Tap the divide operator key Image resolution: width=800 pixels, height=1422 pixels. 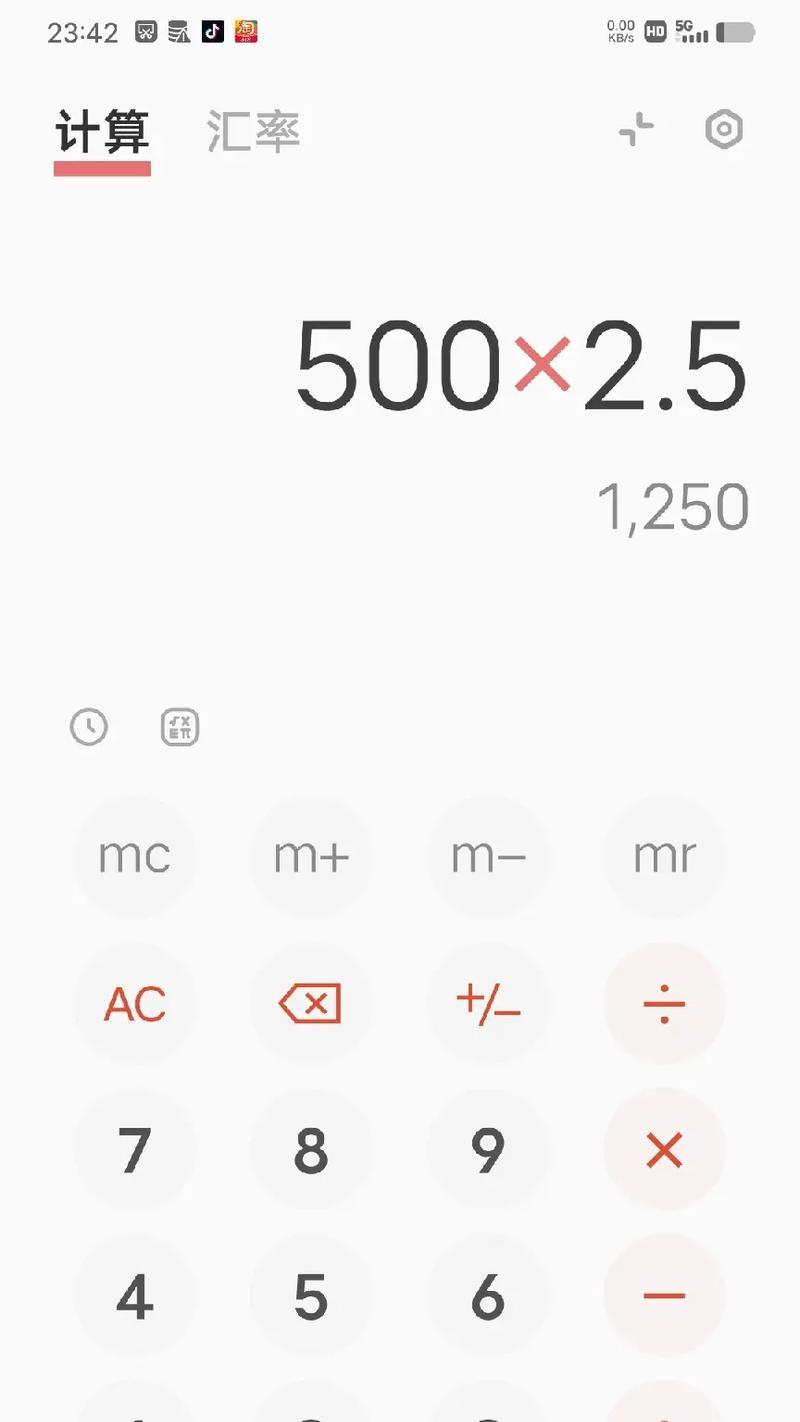pyautogui.click(x=665, y=1003)
